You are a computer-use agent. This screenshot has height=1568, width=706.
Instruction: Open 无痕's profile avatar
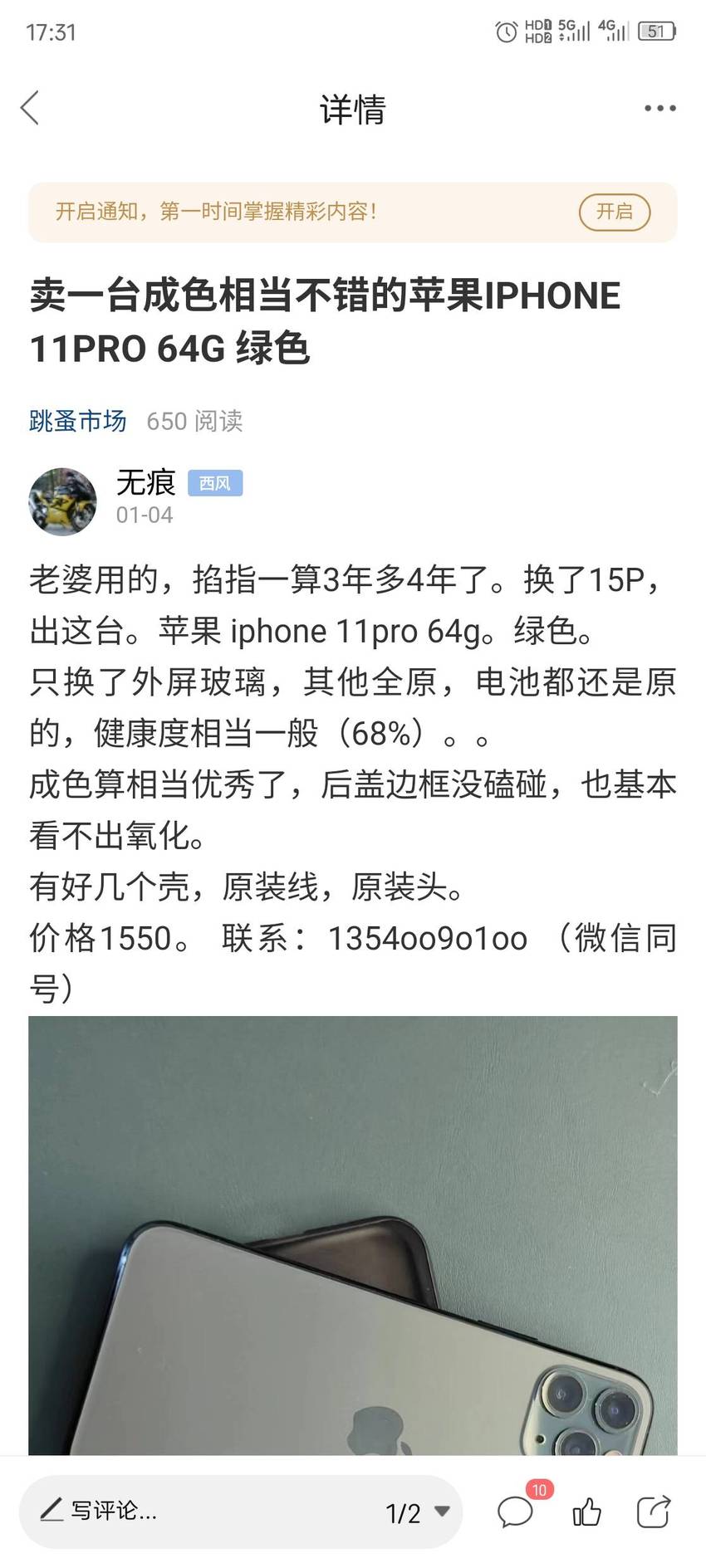coord(62,501)
